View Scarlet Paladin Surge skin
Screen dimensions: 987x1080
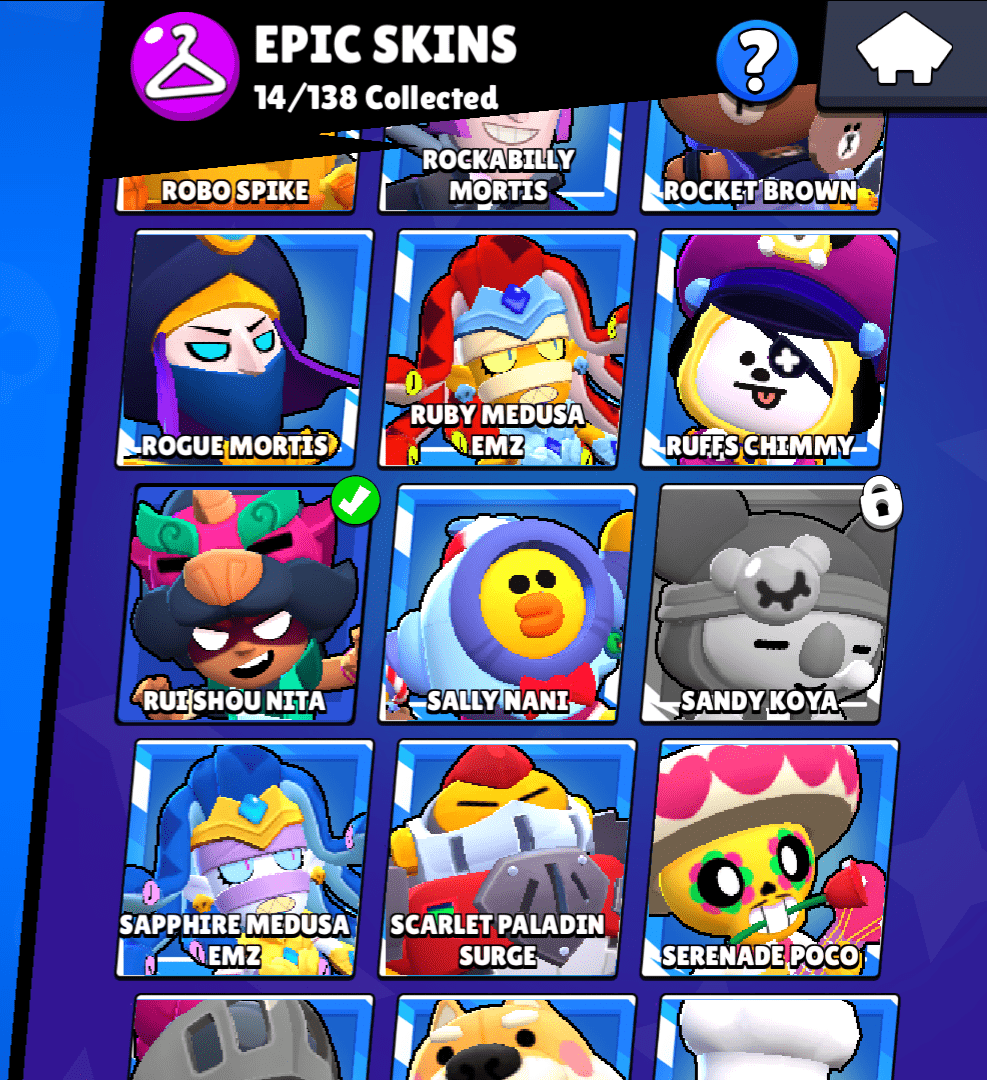(x=508, y=858)
